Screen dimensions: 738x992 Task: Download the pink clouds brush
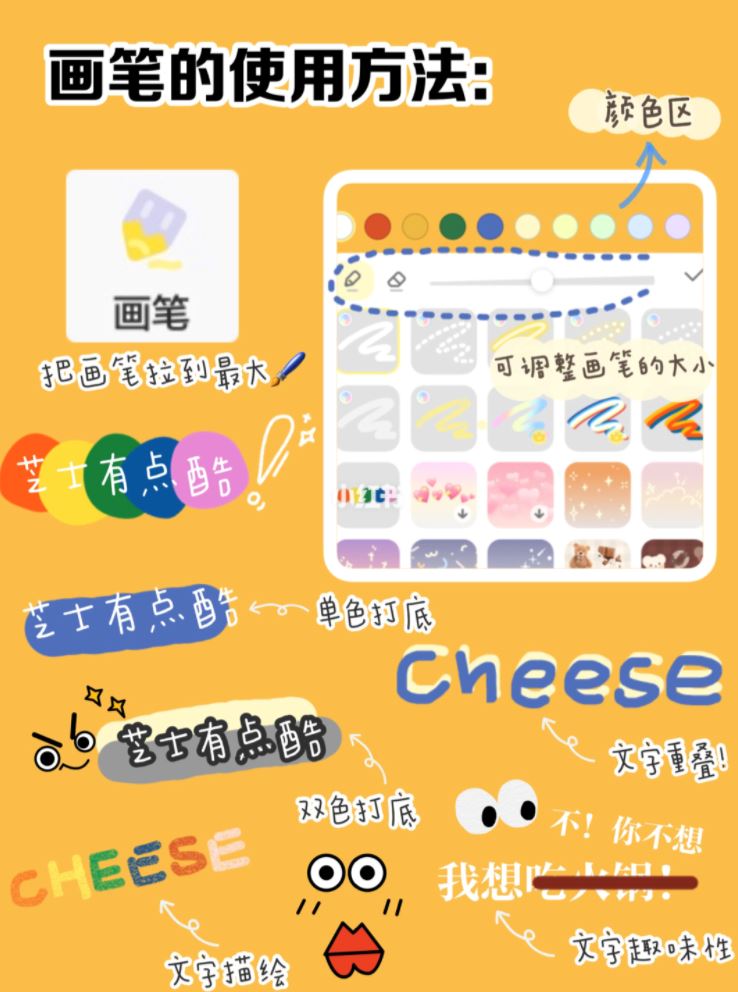click(x=539, y=512)
